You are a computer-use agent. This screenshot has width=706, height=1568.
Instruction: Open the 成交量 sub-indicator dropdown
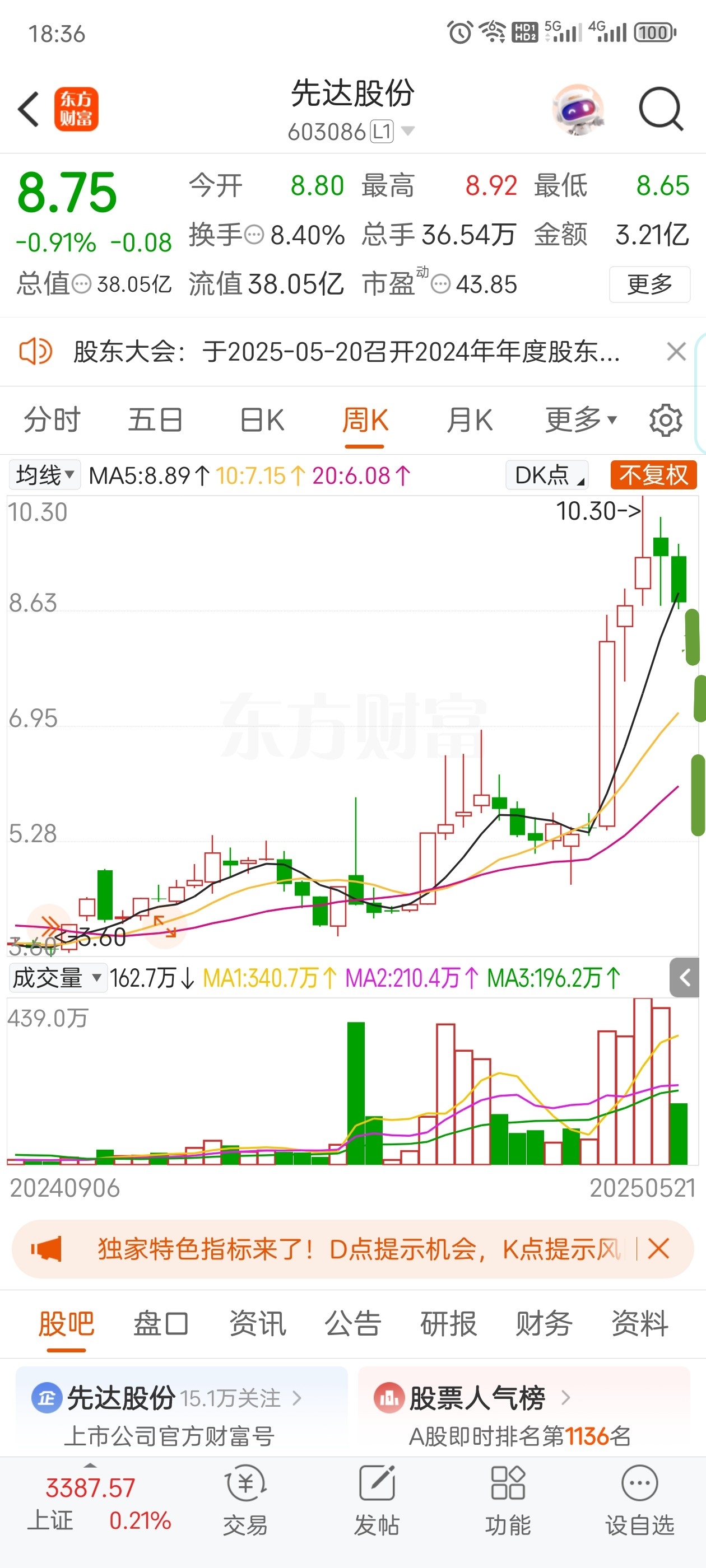(57, 978)
